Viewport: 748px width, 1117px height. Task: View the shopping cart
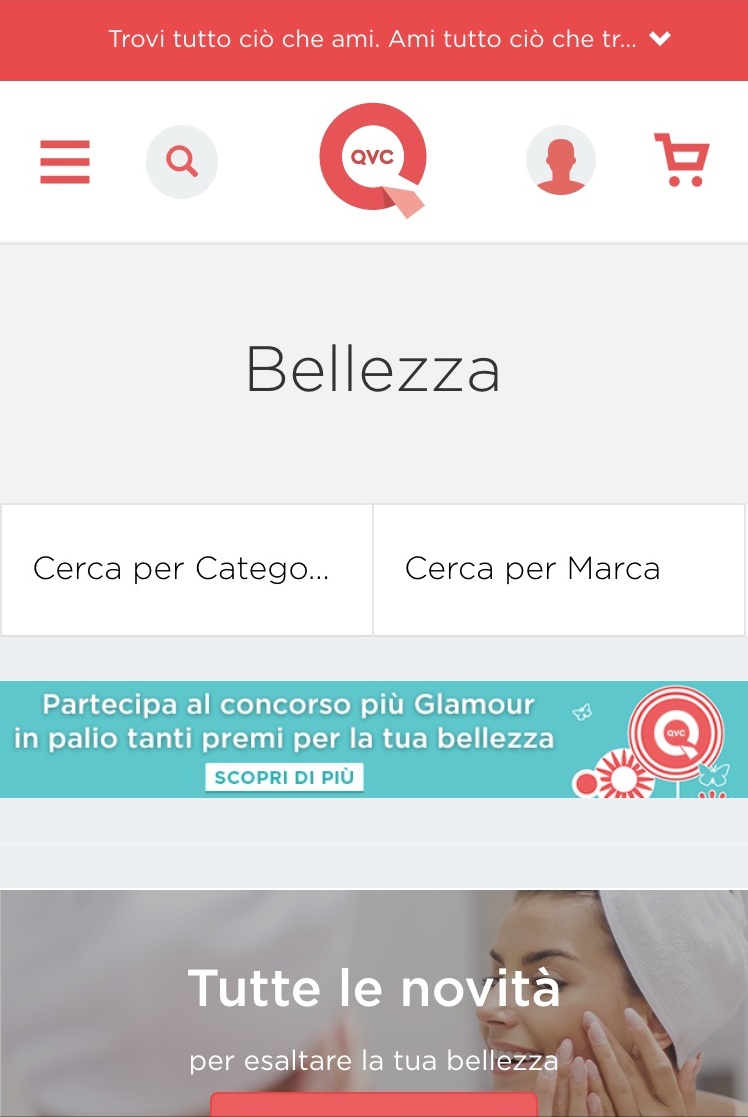coord(682,160)
